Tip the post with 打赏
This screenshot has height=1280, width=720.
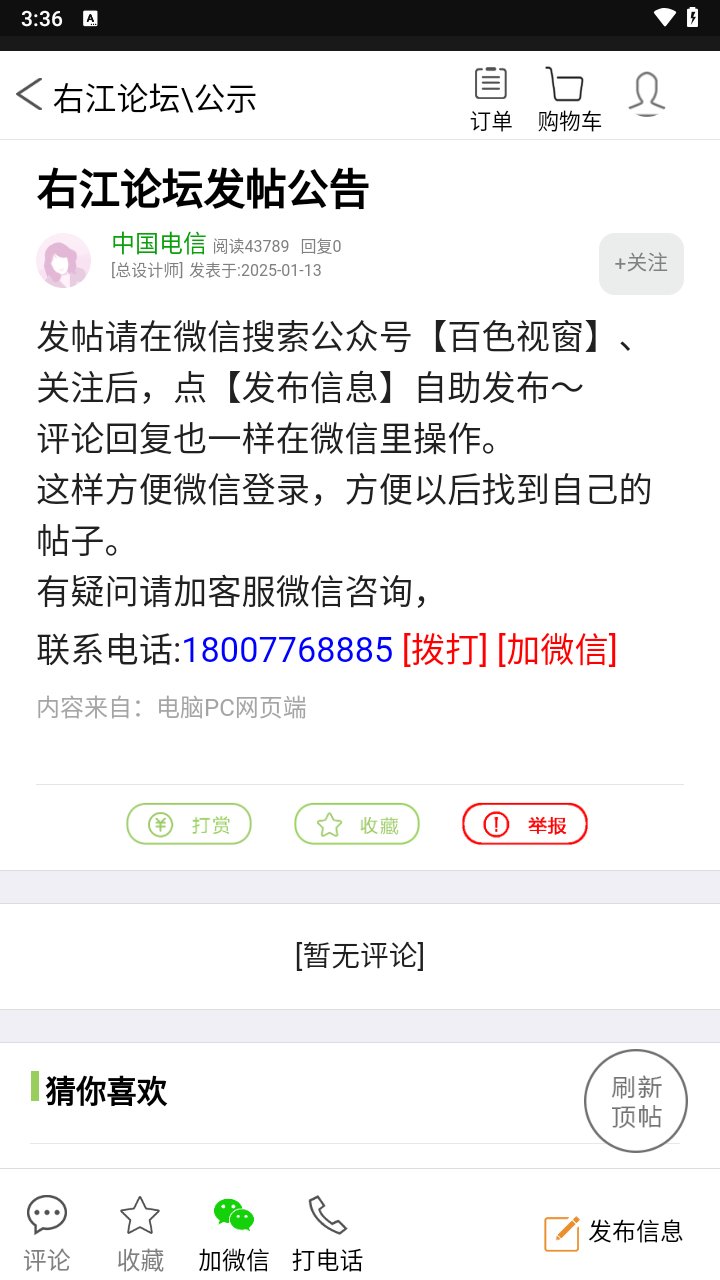pos(189,824)
